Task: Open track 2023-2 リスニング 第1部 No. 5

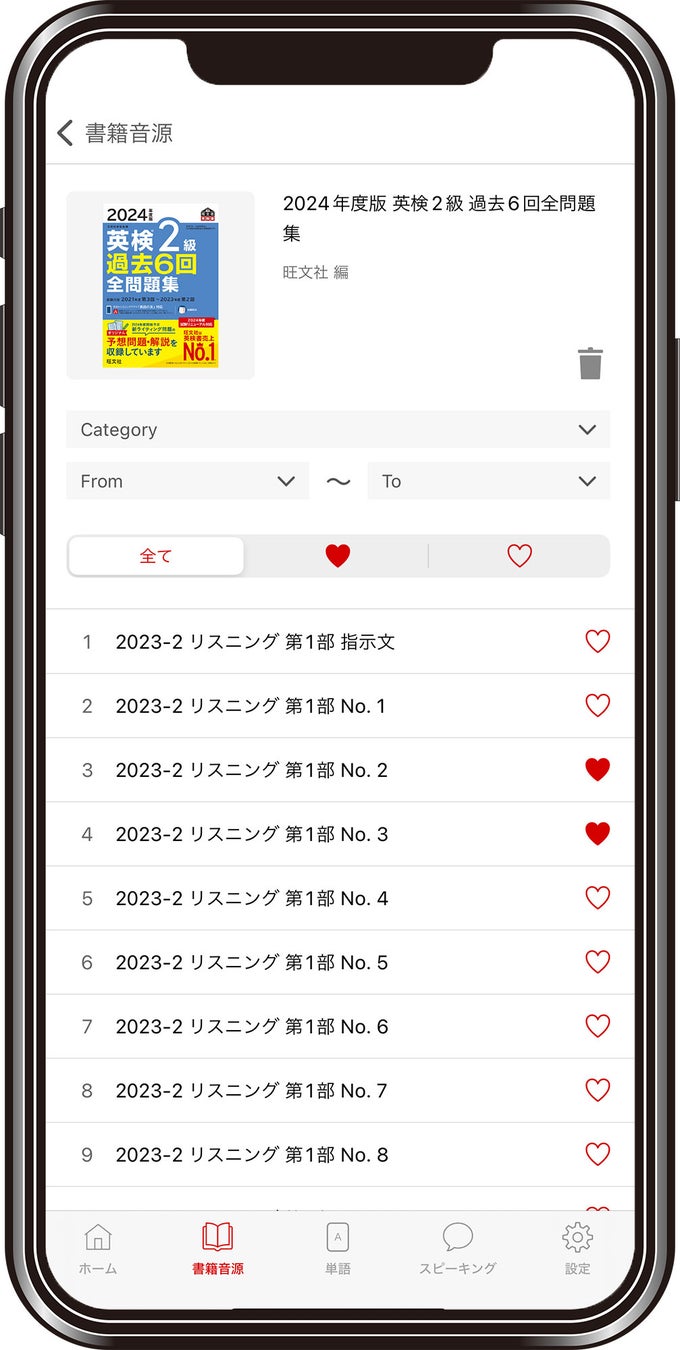Action: pyautogui.click(x=251, y=962)
